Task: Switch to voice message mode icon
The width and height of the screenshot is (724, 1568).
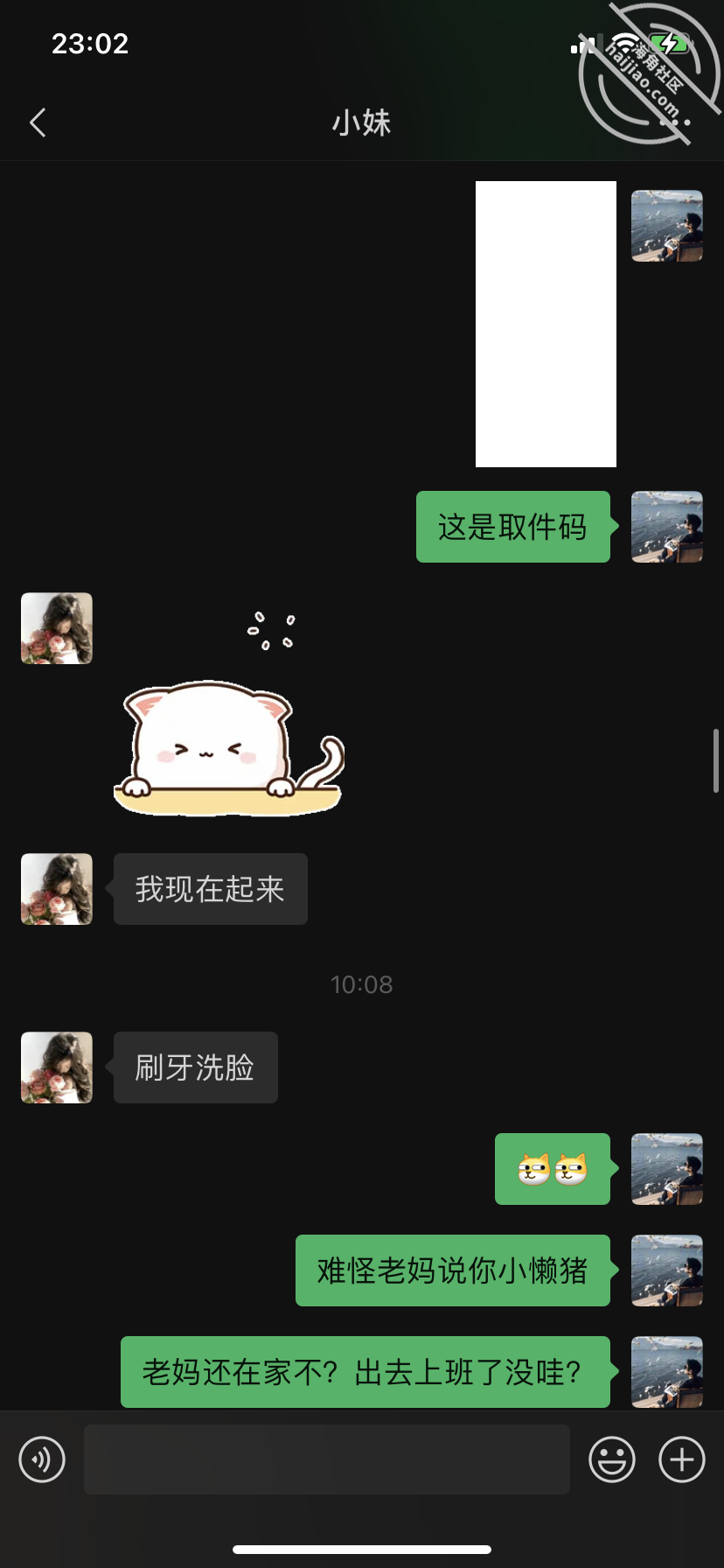Action: pyautogui.click(x=42, y=1459)
